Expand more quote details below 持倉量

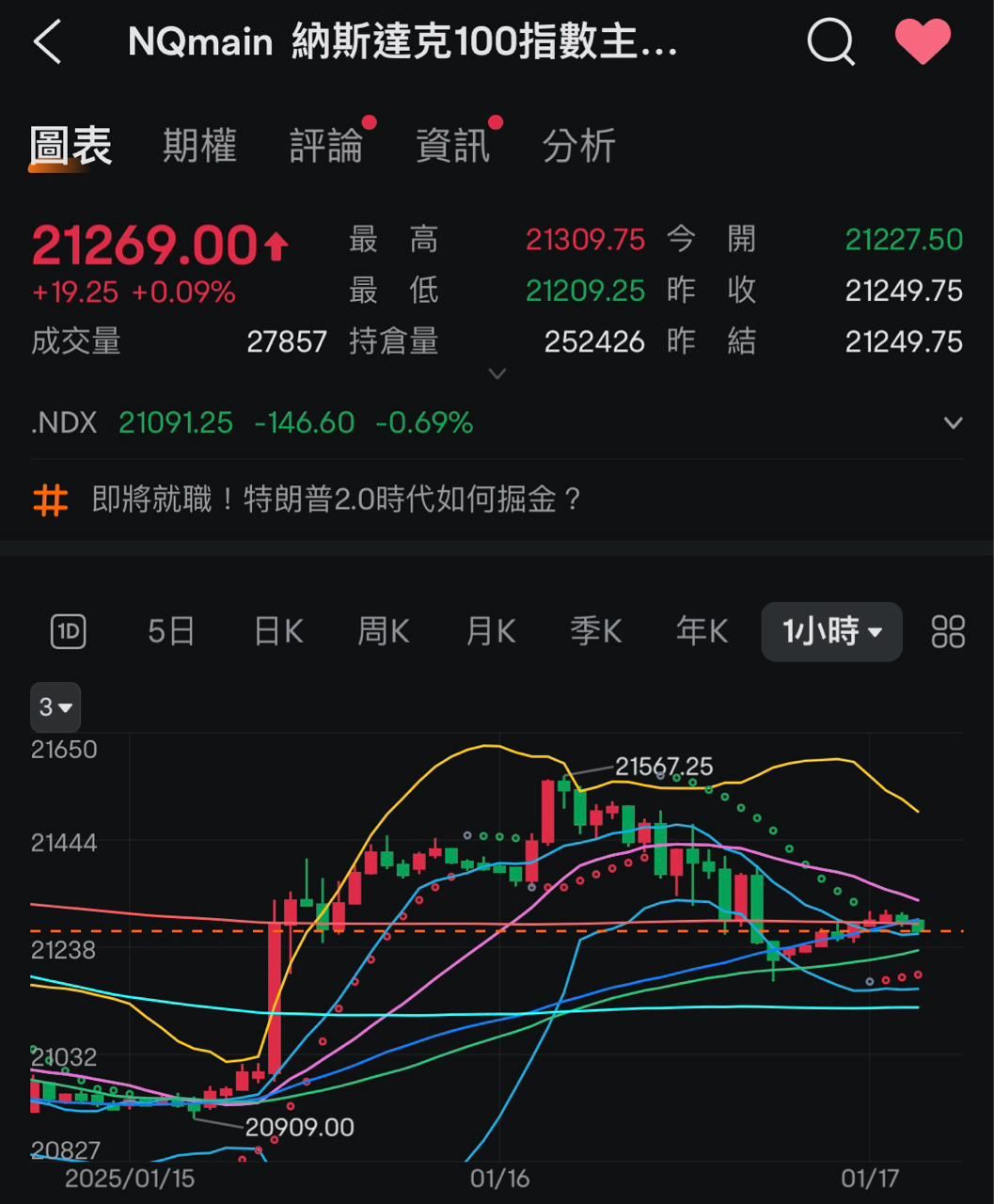pyautogui.click(x=497, y=374)
